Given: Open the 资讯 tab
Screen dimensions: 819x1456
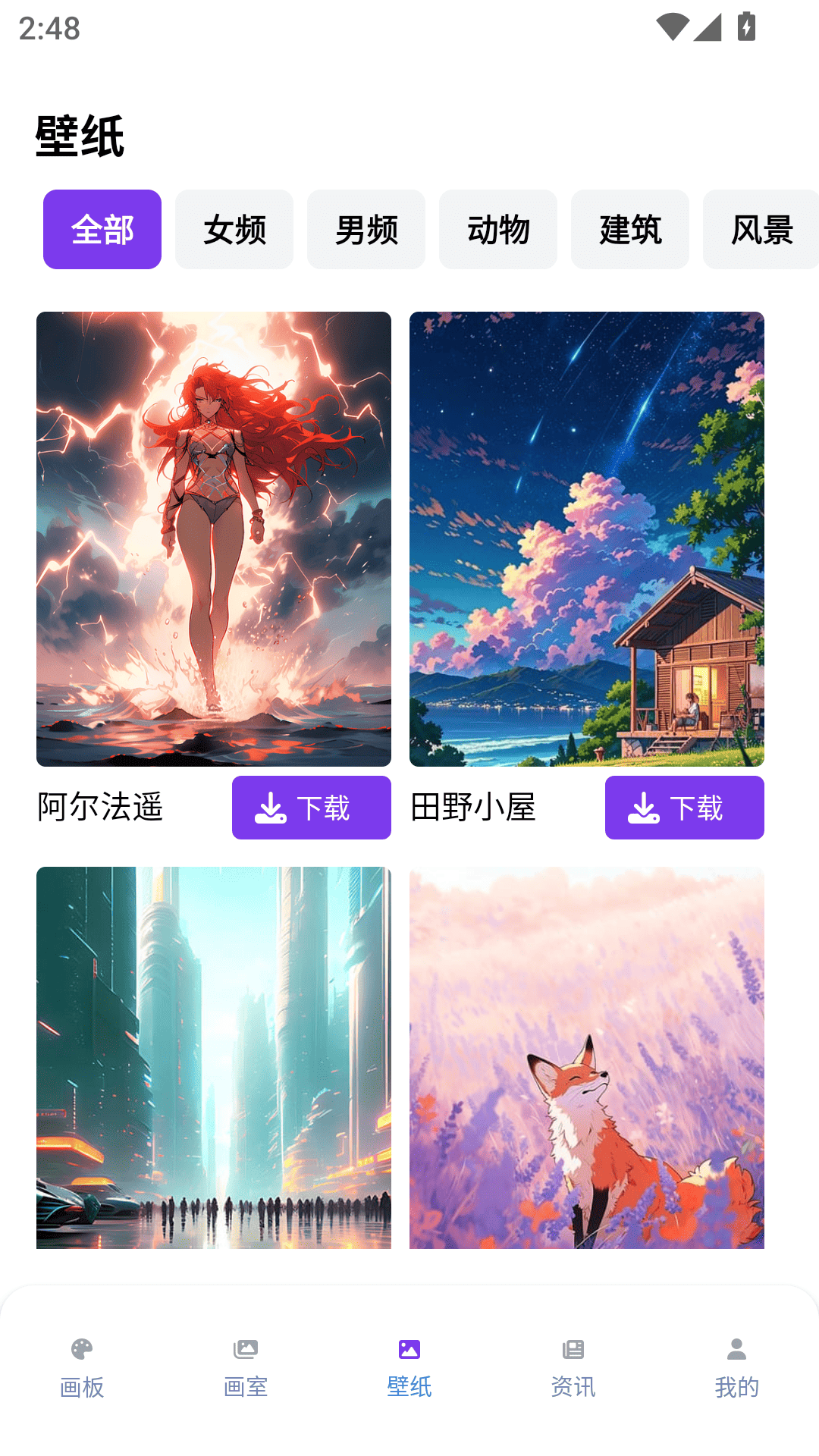Looking at the screenshot, I should coord(573,1368).
